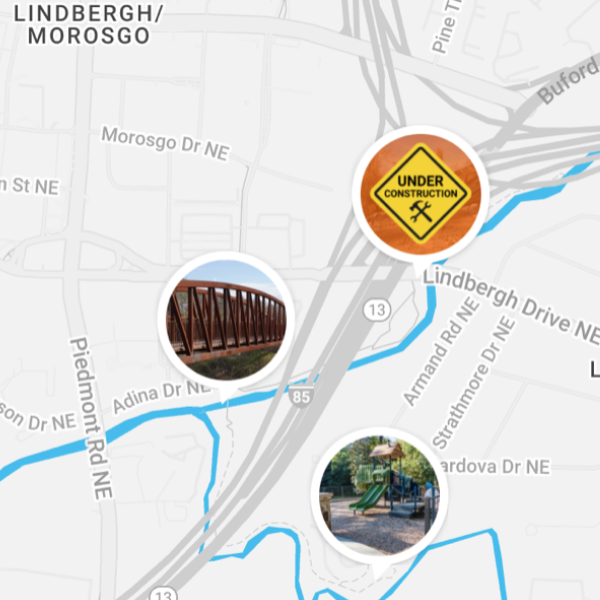The width and height of the screenshot is (600, 600).
Task: Tap the bridge photo map marker
Action: click(x=228, y=320)
